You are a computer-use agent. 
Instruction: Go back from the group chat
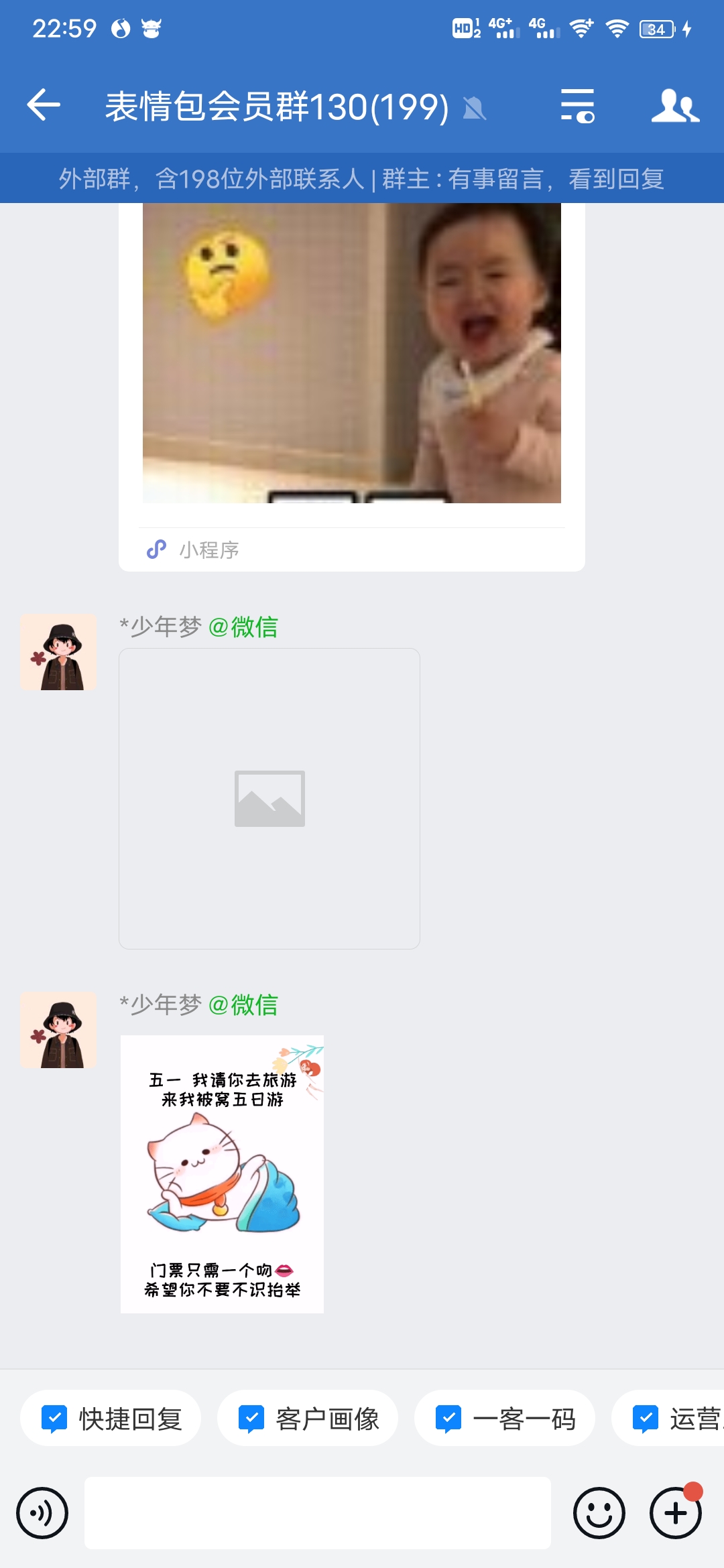pyautogui.click(x=44, y=106)
